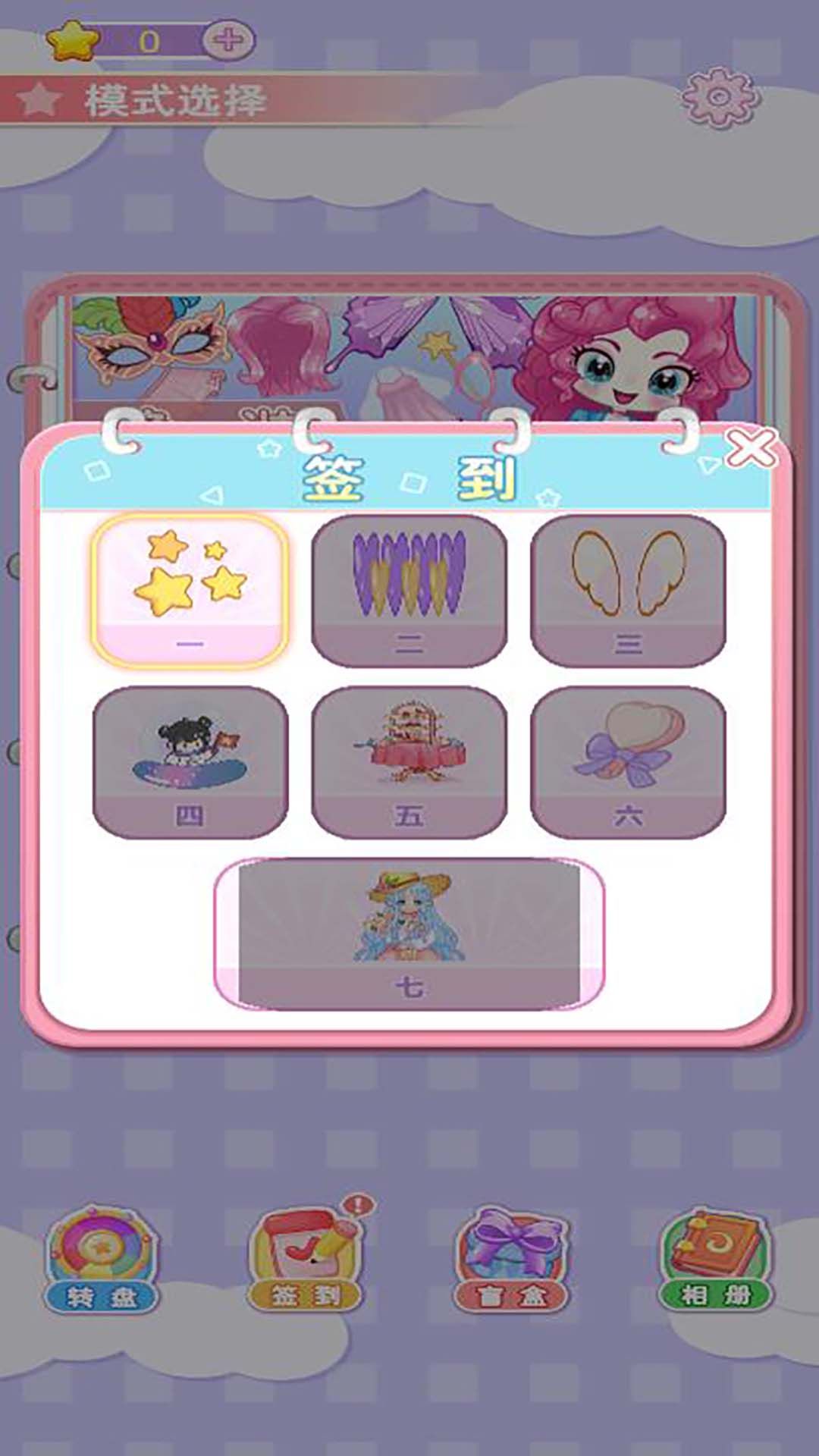Select the day 五 cake table reward
The width and height of the screenshot is (819, 1456).
coord(409,761)
